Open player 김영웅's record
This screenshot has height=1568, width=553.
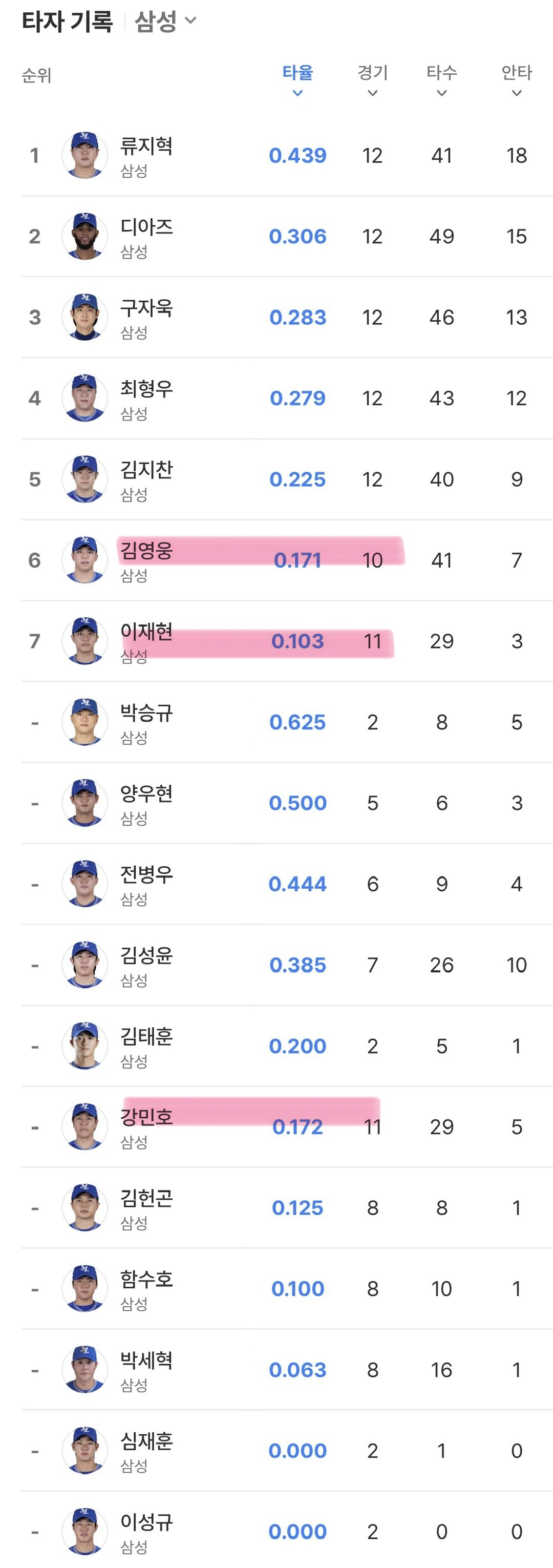pyautogui.click(x=287, y=560)
